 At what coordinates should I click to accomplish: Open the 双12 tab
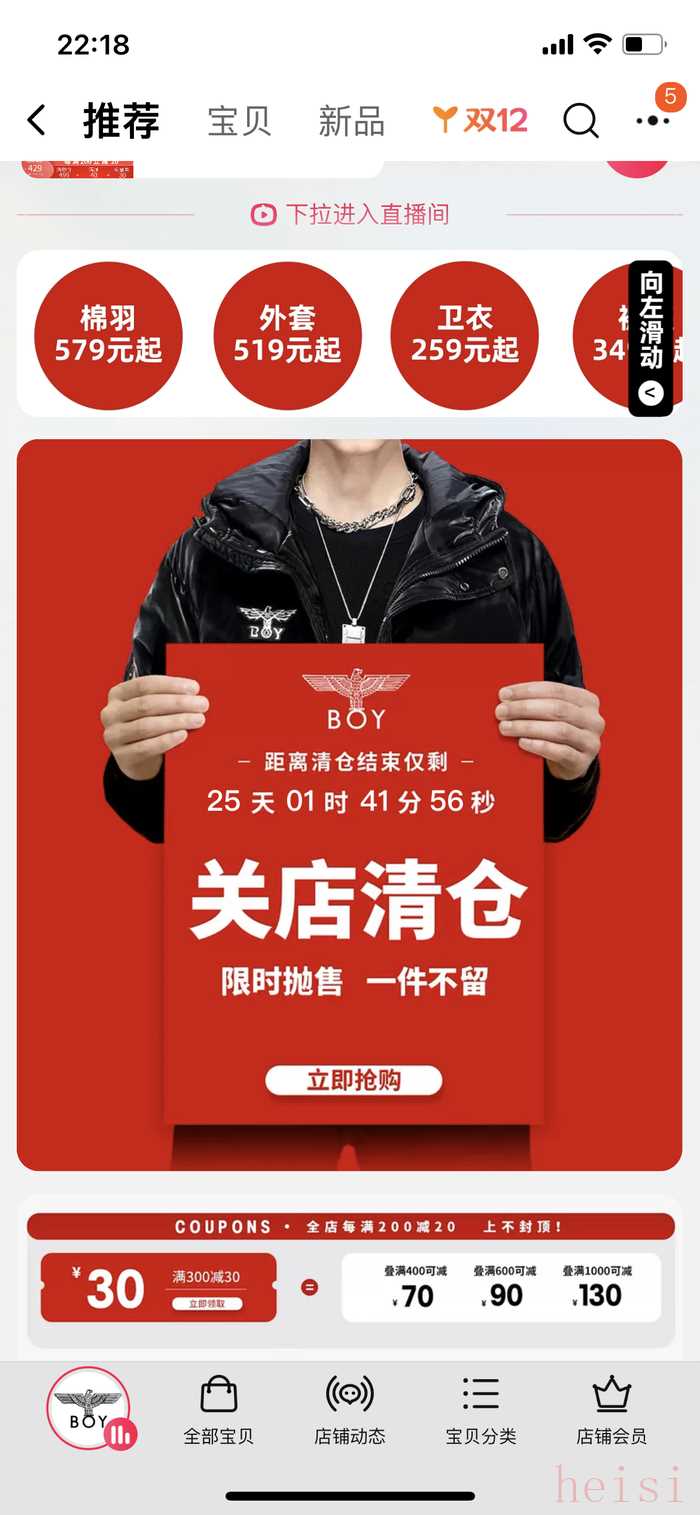(480, 121)
